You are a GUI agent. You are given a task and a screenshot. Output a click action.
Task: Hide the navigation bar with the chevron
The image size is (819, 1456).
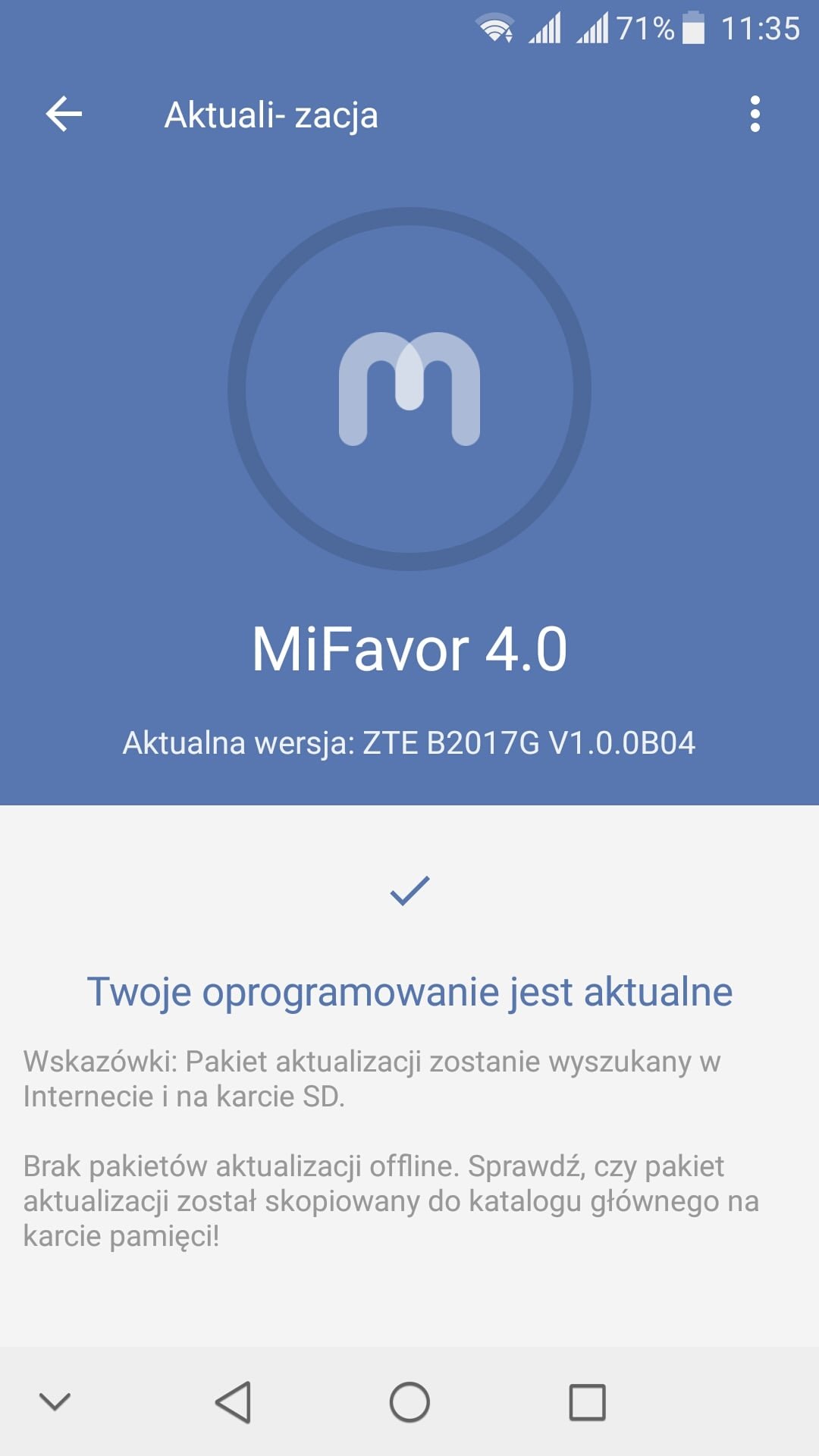[55, 1401]
